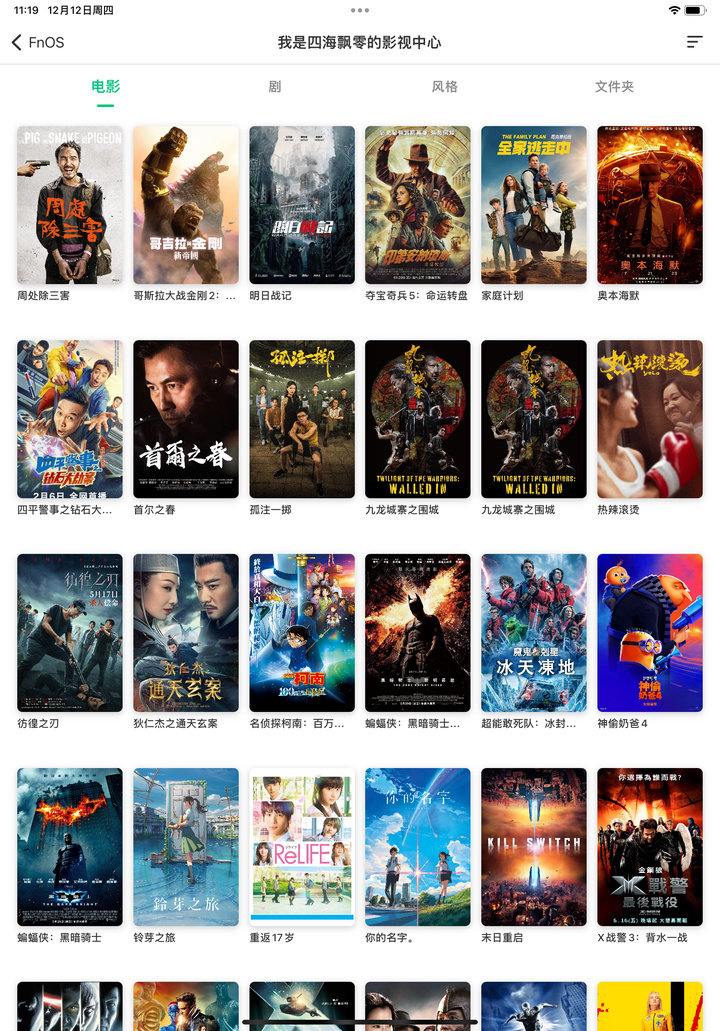Switch to the 文件夹 tab

(x=614, y=87)
